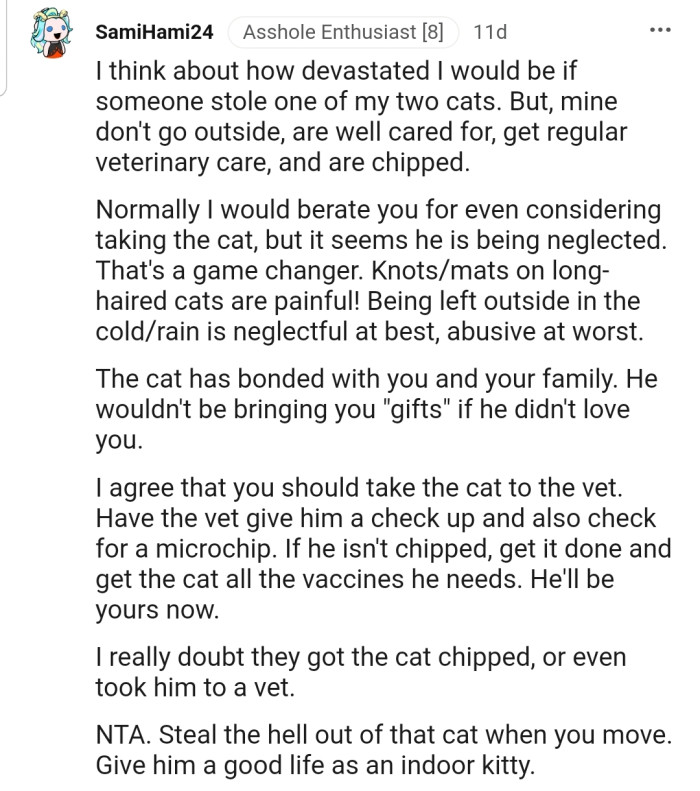Image resolution: width=700 pixels, height=791 pixels.
Task: Tap the Asshole Enthusiast [8] flair
Action: [343, 32]
